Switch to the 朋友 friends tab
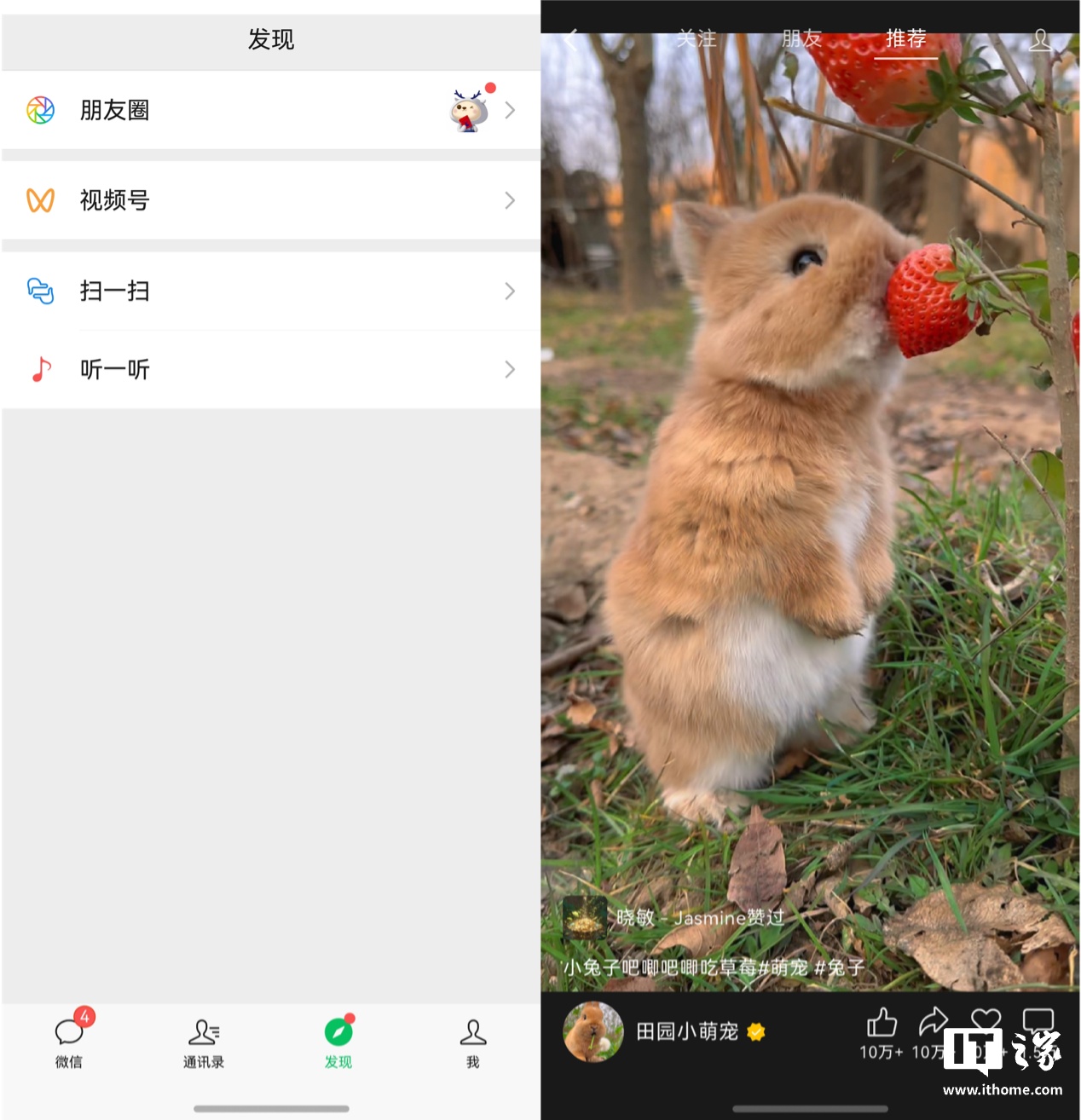This screenshot has width=1081, height=1120. click(x=801, y=39)
